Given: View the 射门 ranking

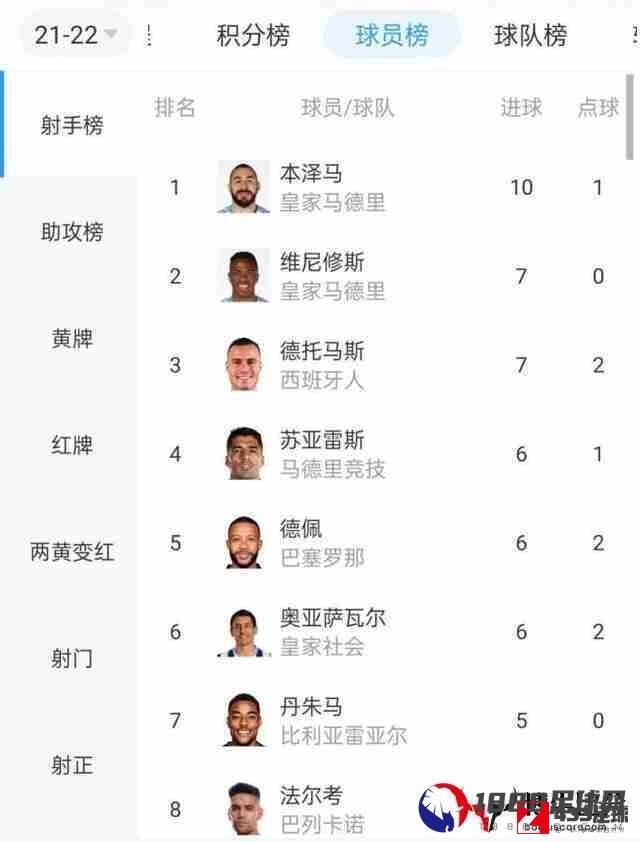Looking at the screenshot, I should click(72, 659).
